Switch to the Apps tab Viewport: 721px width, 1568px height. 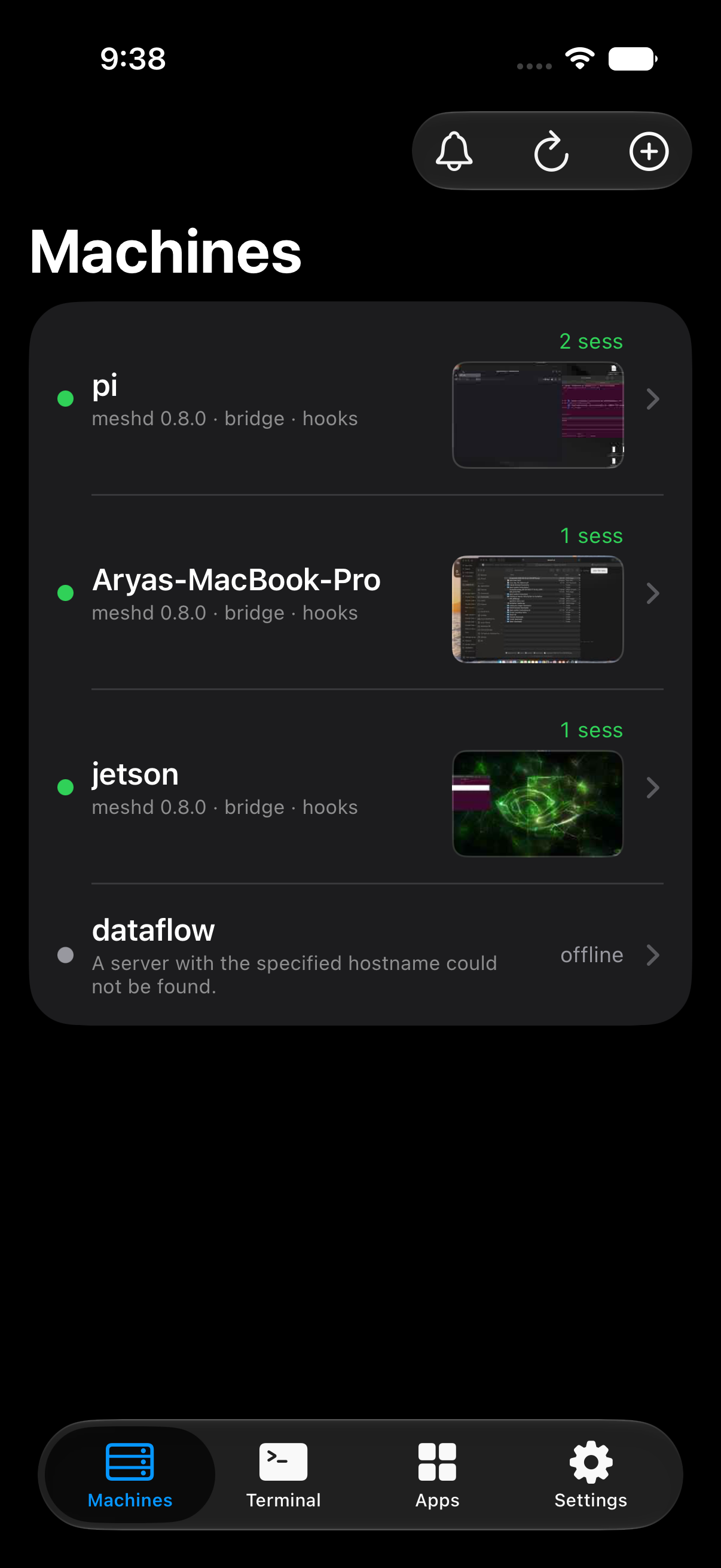click(437, 1475)
